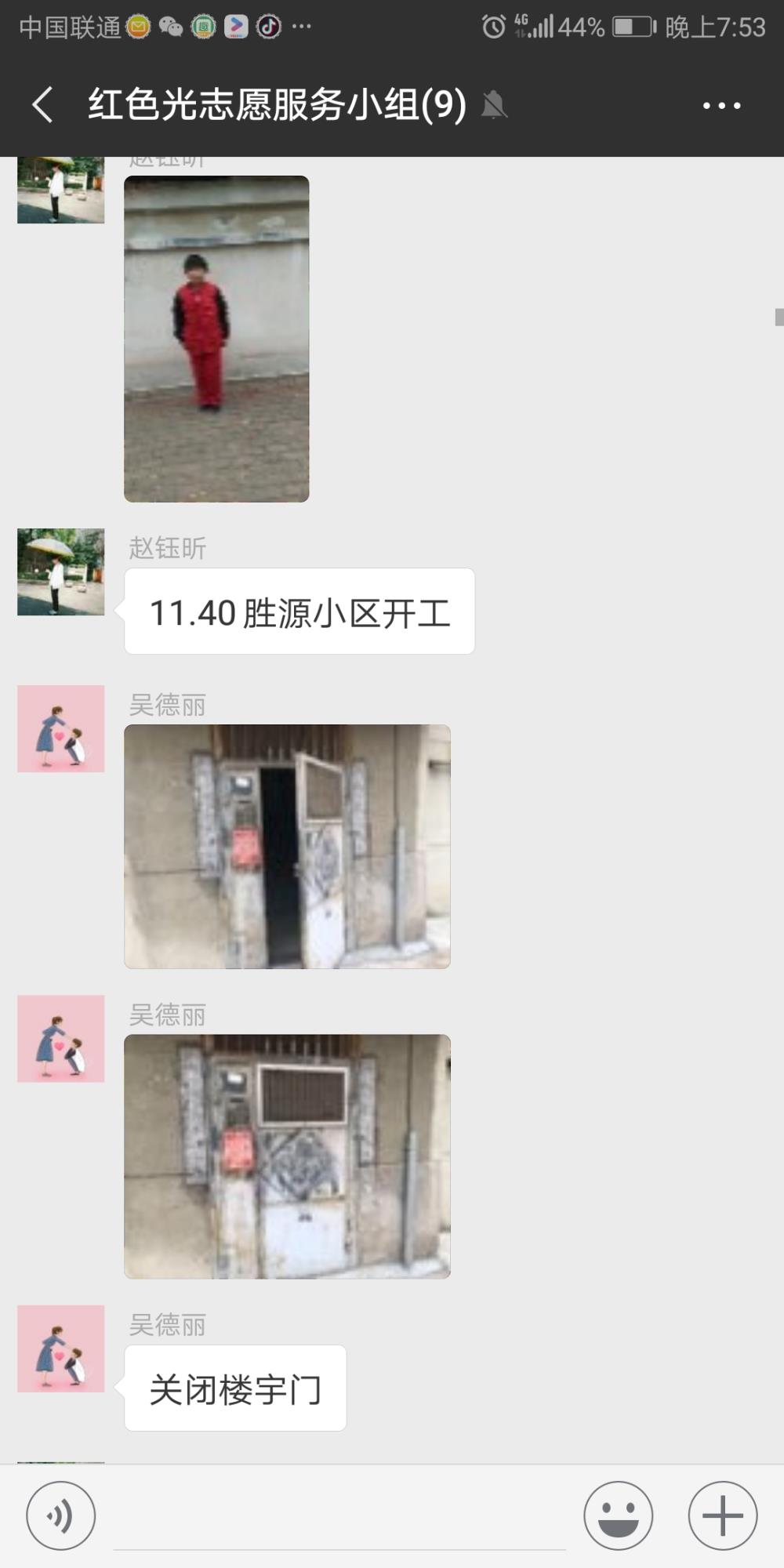The image size is (784, 1568).
Task: Open the plus attachments menu
Action: point(722,1515)
